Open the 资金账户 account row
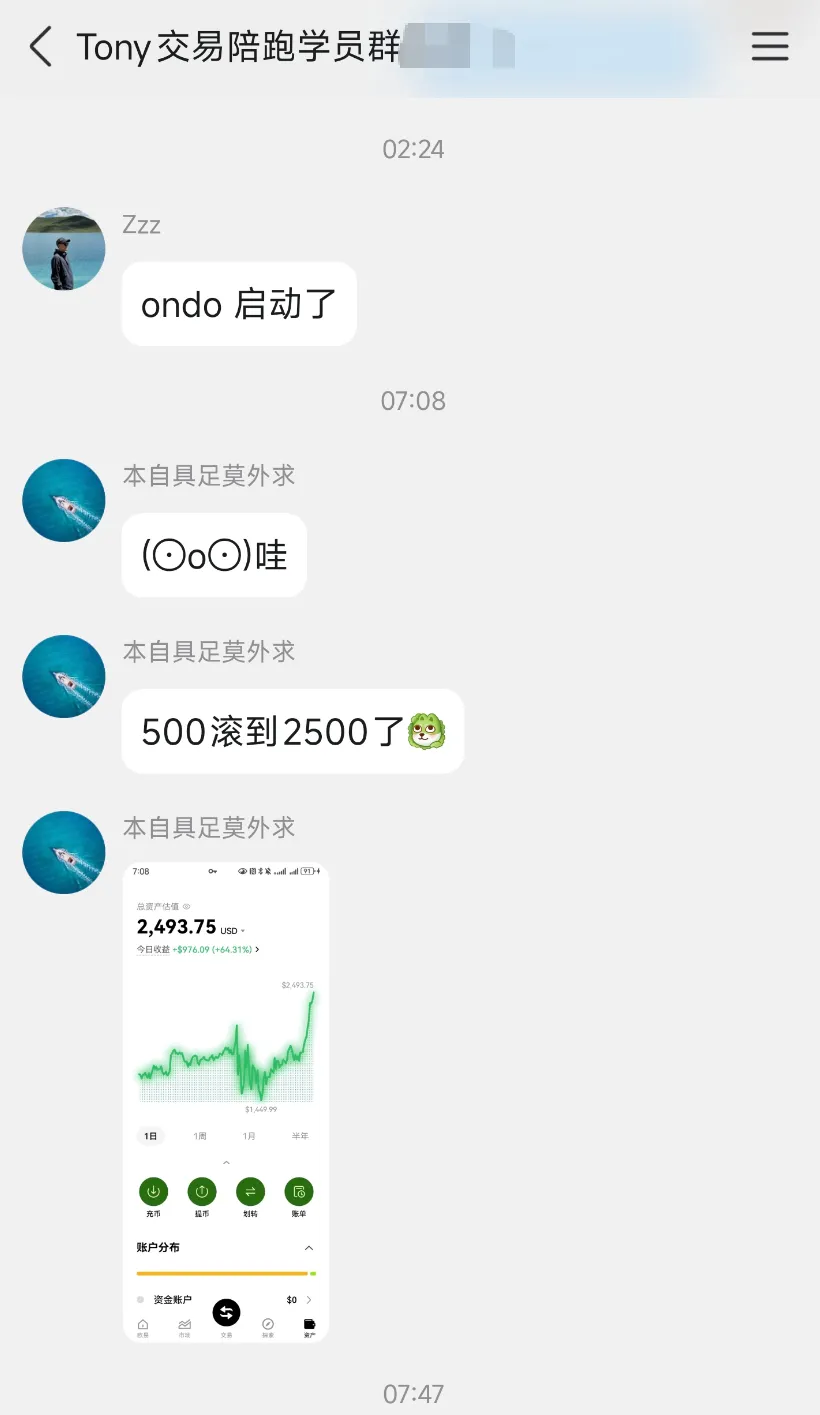The width and height of the screenshot is (820, 1415). point(172,1300)
